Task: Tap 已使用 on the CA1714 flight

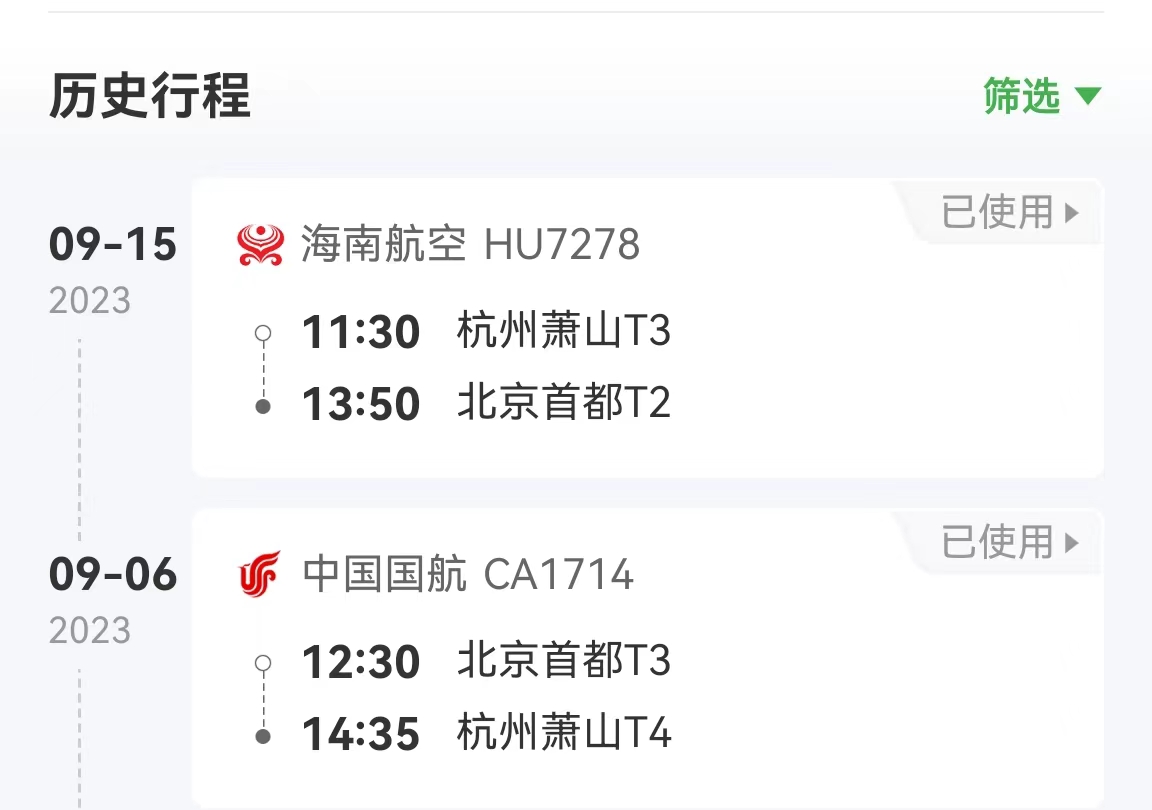Action: (x=1010, y=542)
